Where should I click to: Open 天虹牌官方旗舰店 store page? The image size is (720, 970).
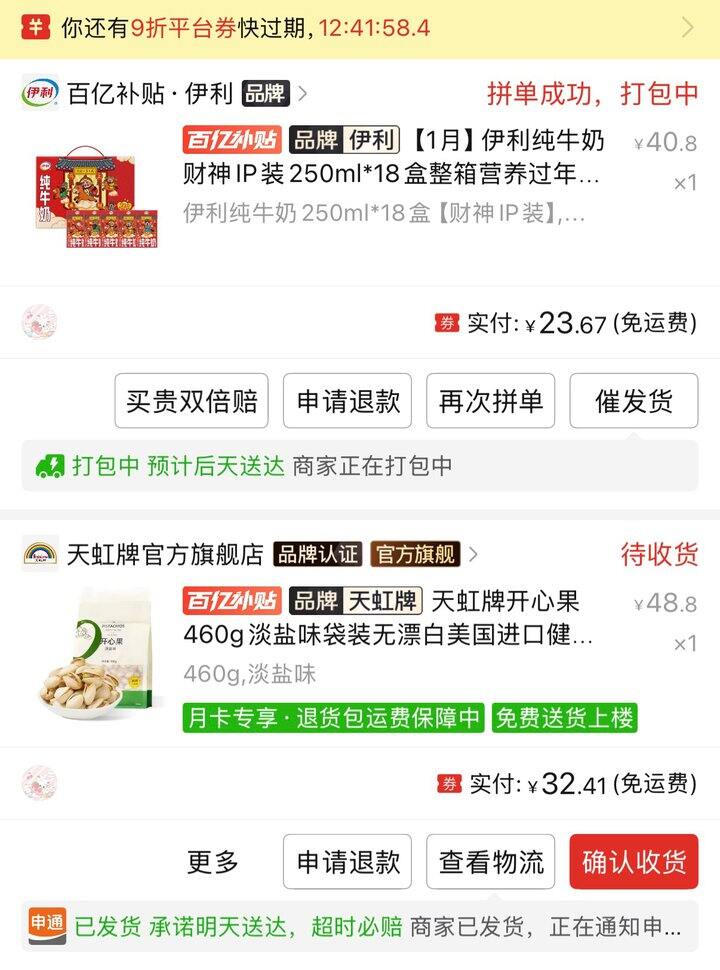click(x=165, y=554)
